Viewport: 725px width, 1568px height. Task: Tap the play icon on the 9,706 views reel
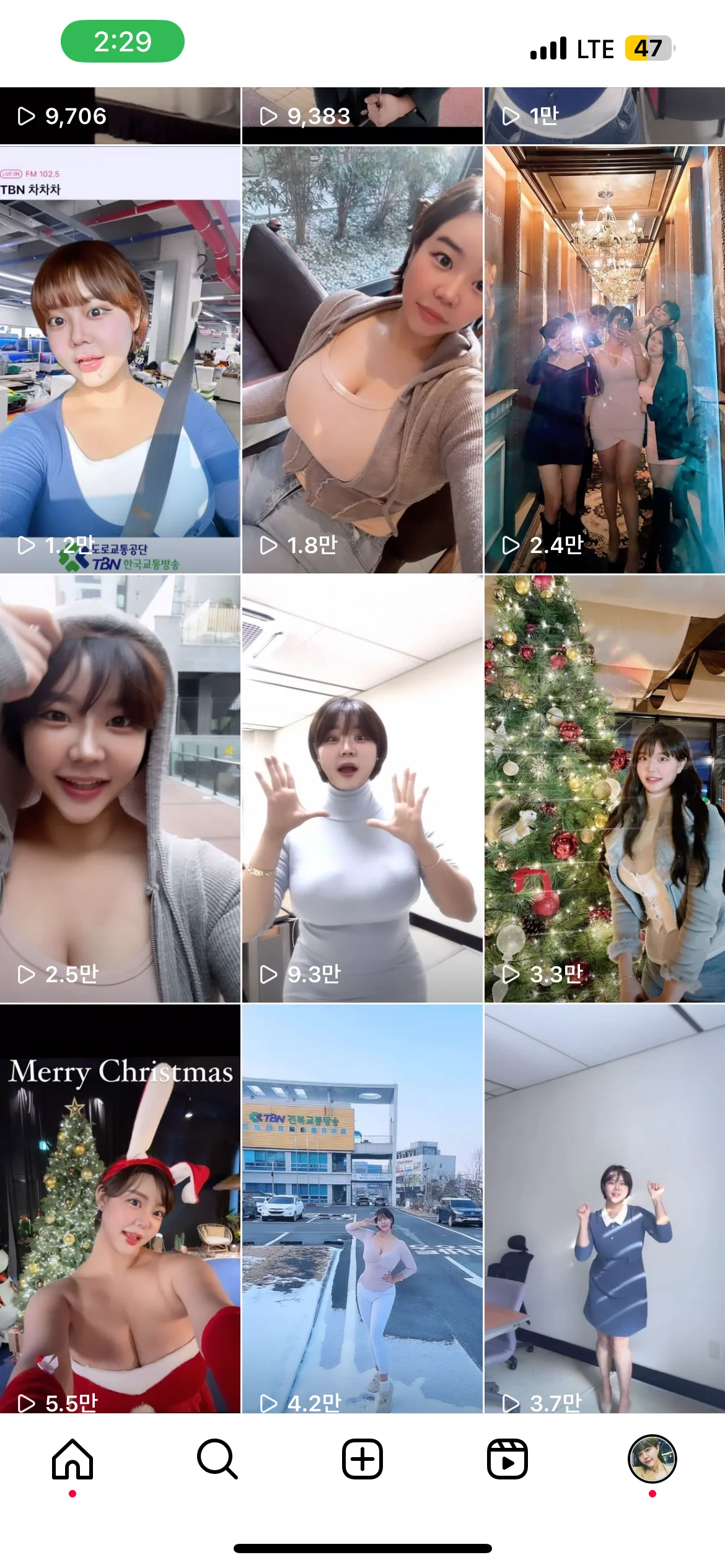27,115
